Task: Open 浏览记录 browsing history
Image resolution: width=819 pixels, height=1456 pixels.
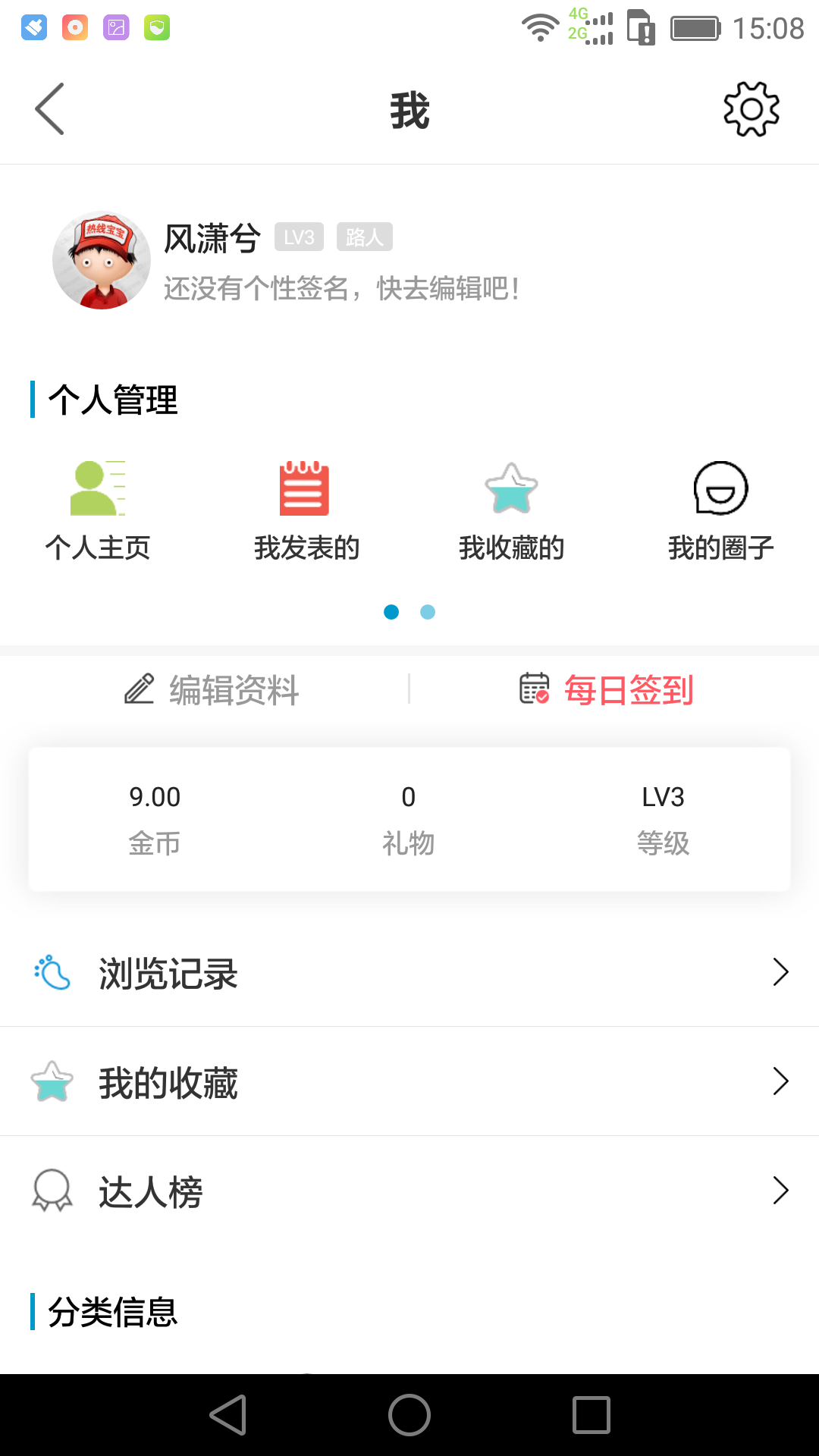Action: tap(409, 972)
